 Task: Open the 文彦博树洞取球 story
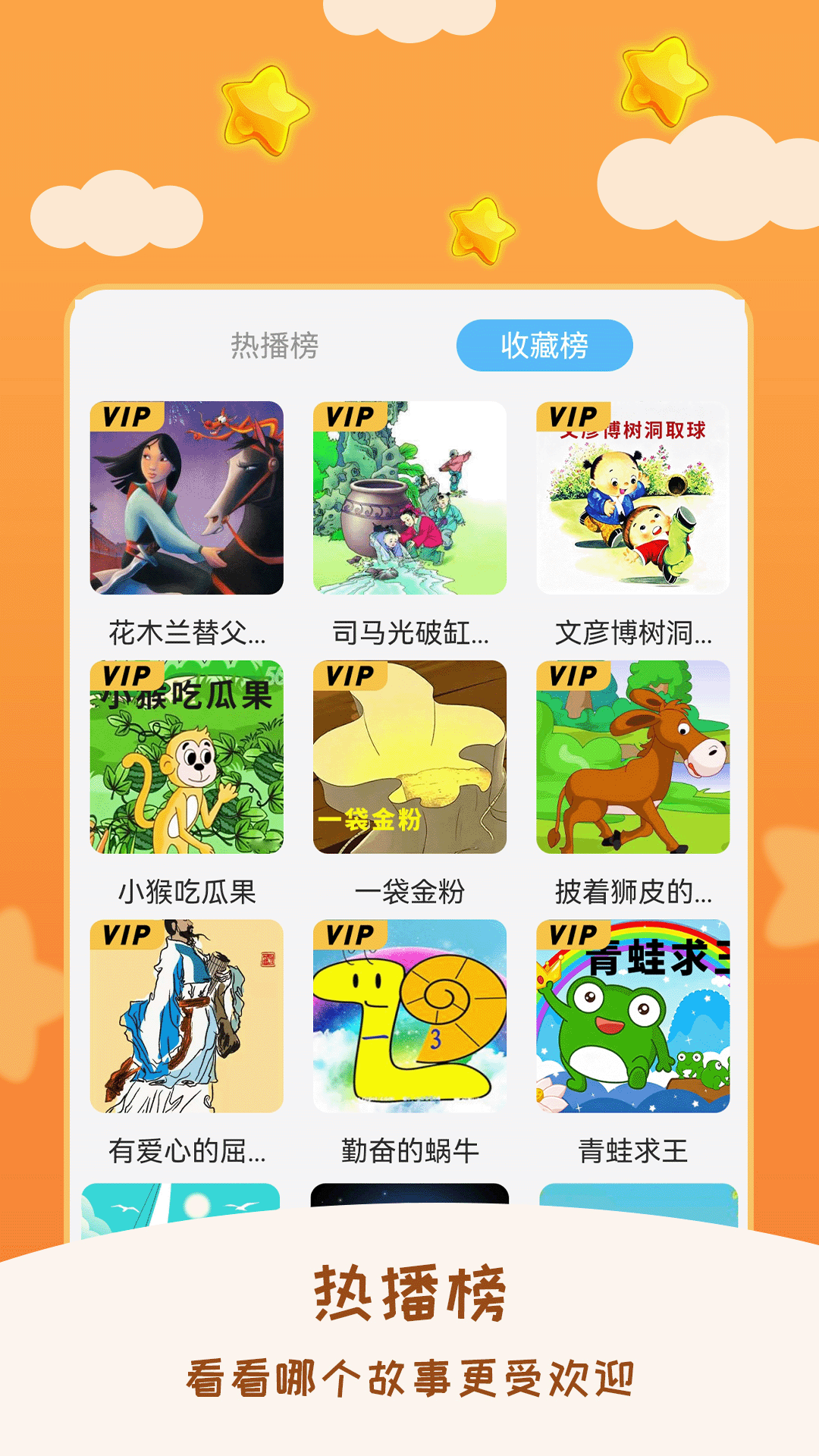click(633, 497)
